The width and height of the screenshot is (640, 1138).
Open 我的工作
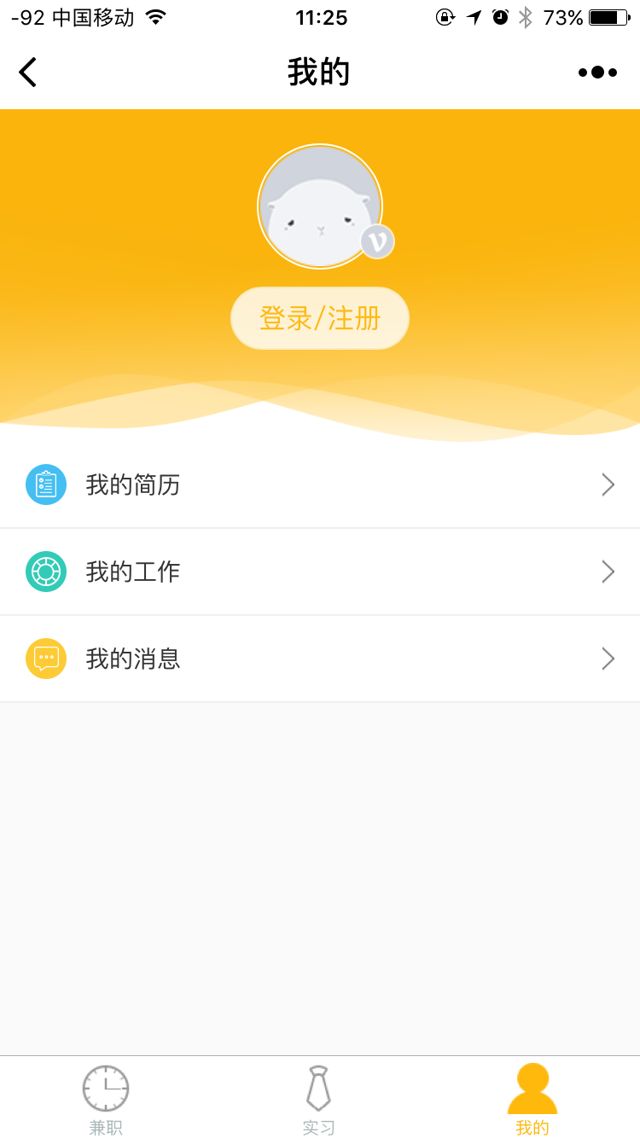320,572
